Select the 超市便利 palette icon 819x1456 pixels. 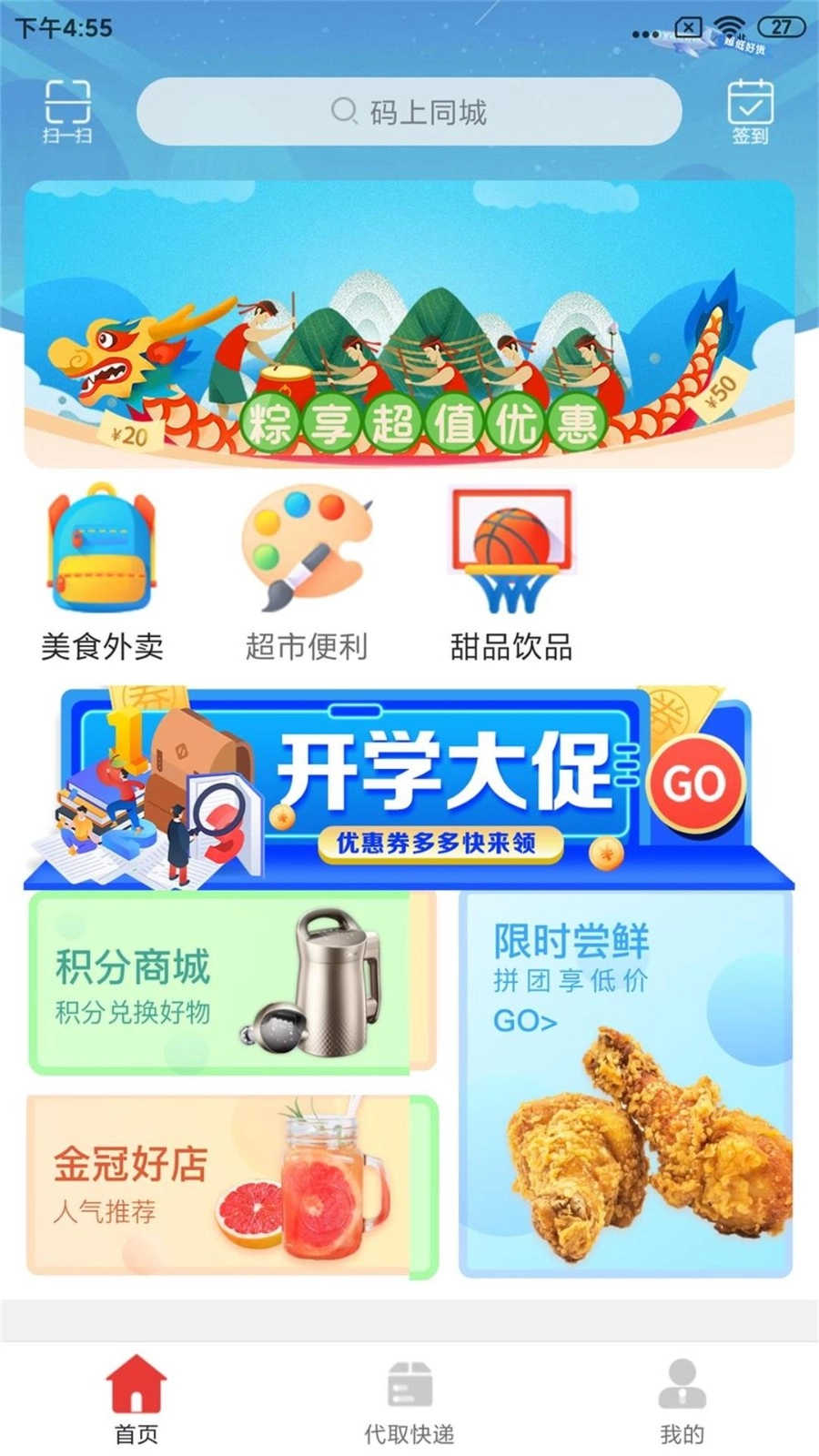308,546
